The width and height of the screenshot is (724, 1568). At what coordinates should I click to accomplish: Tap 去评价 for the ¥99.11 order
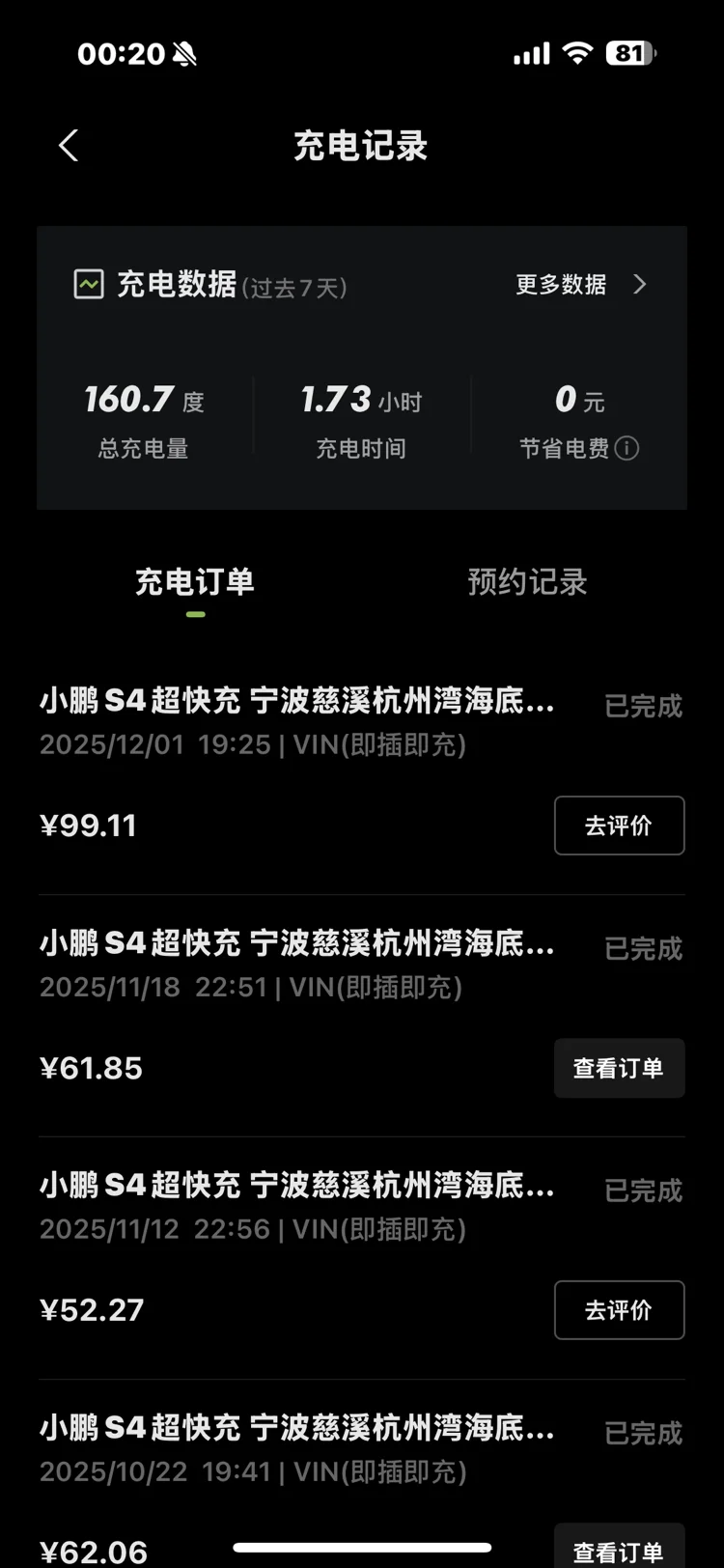tap(619, 826)
